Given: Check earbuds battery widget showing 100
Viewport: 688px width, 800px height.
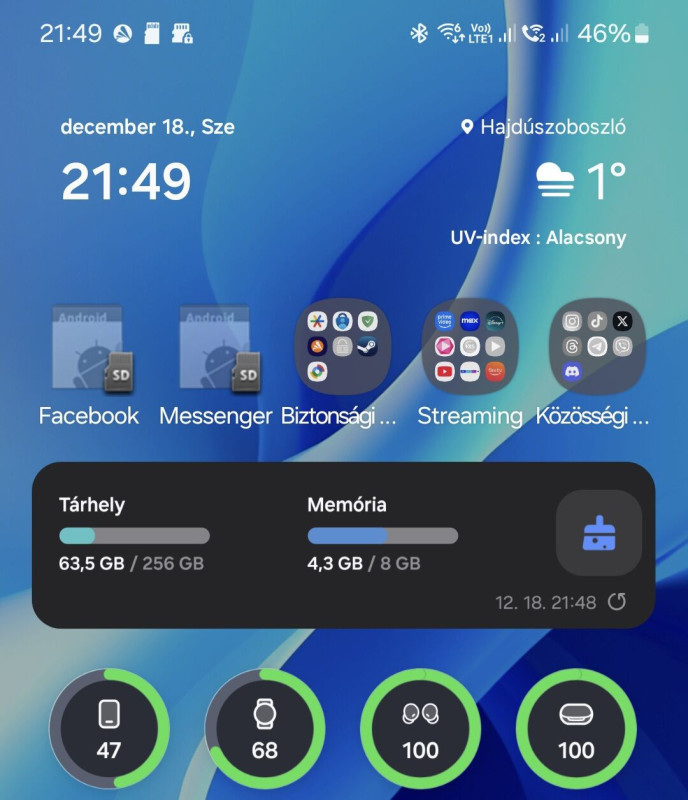Looking at the screenshot, I should tap(420, 729).
